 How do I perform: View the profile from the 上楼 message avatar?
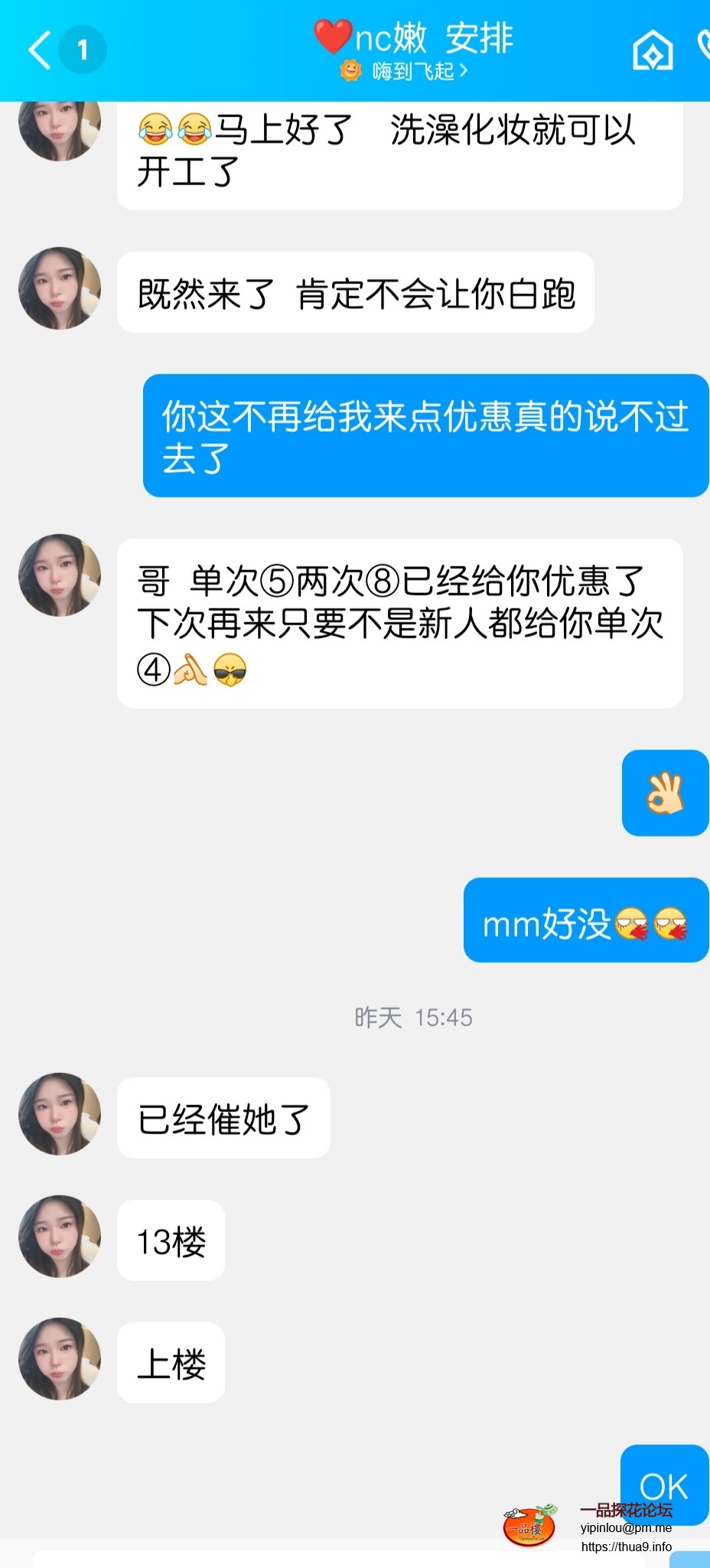[60, 1358]
